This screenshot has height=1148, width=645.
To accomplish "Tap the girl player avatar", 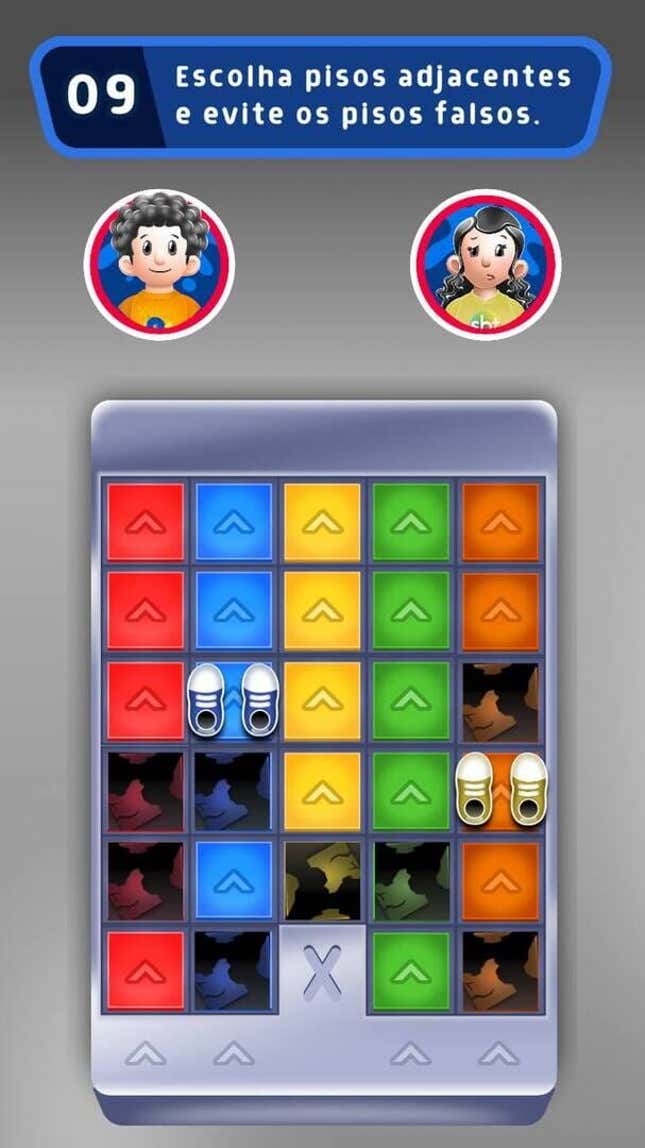I will coord(485,264).
